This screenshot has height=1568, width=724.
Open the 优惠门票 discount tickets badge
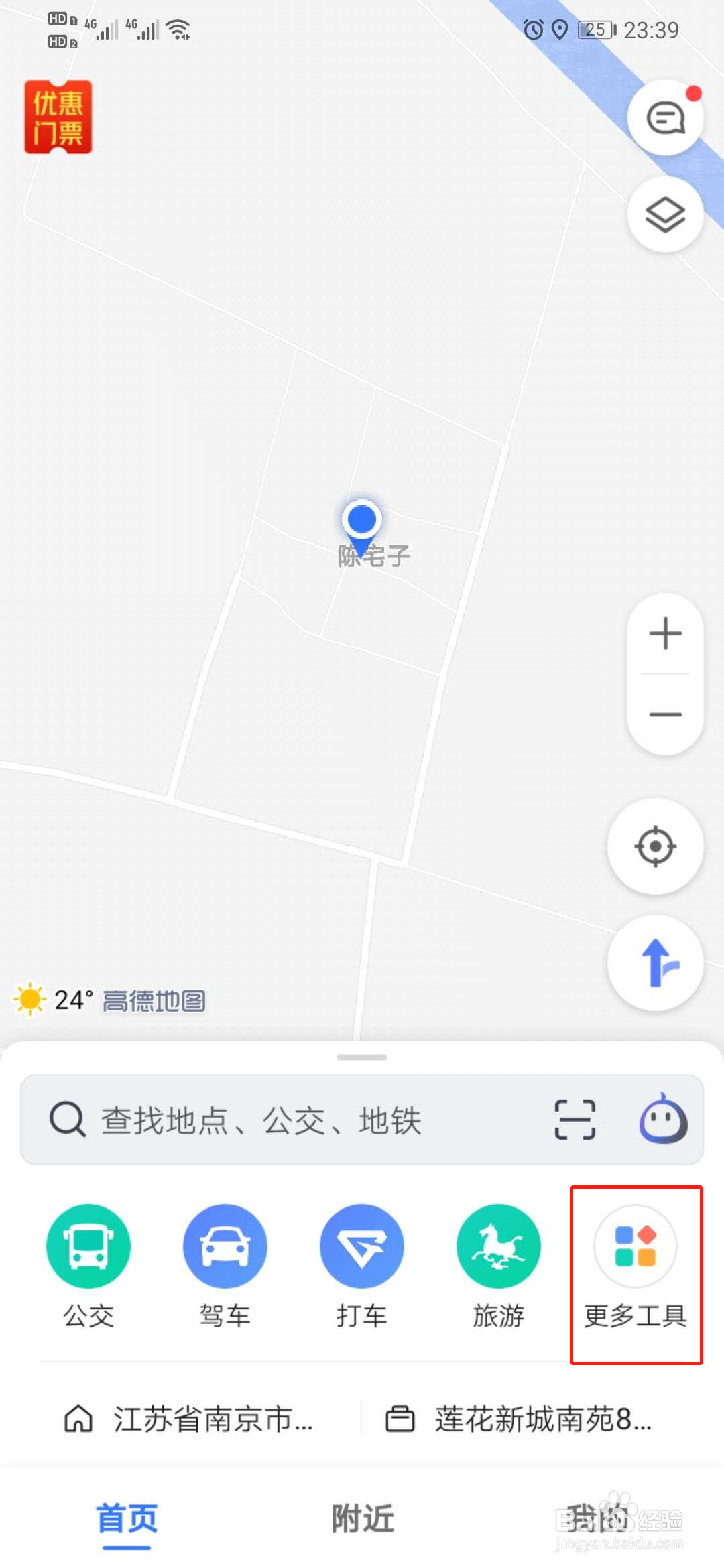(x=58, y=117)
